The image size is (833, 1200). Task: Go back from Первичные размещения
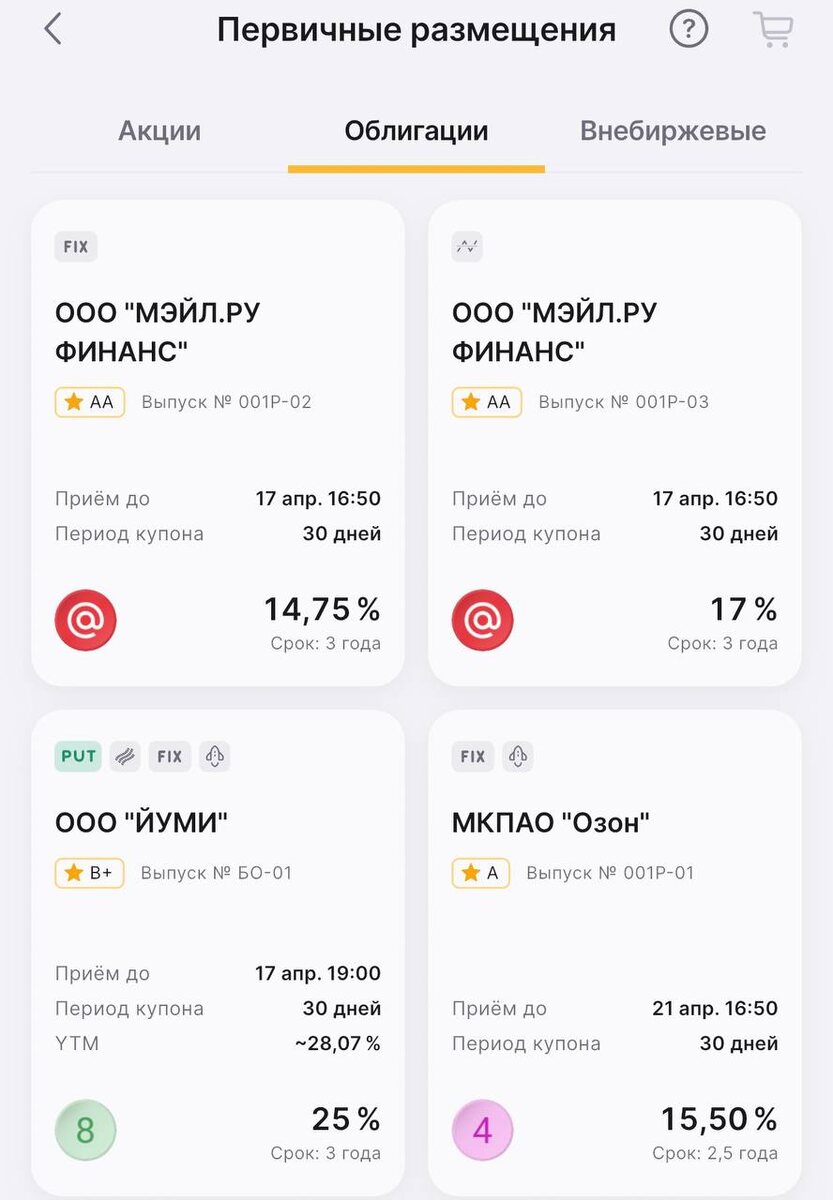click(53, 30)
